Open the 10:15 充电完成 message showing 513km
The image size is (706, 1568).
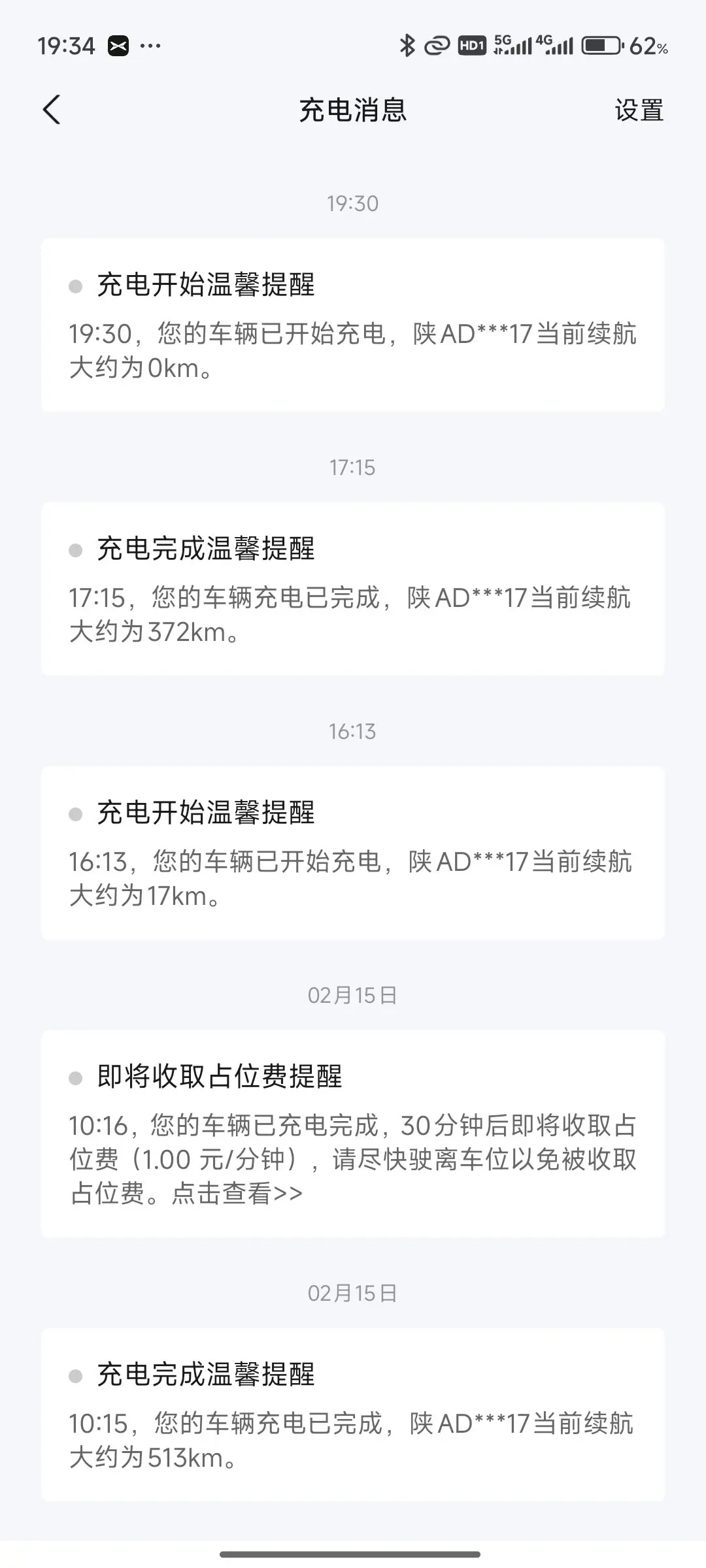pyautogui.click(x=353, y=1414)
